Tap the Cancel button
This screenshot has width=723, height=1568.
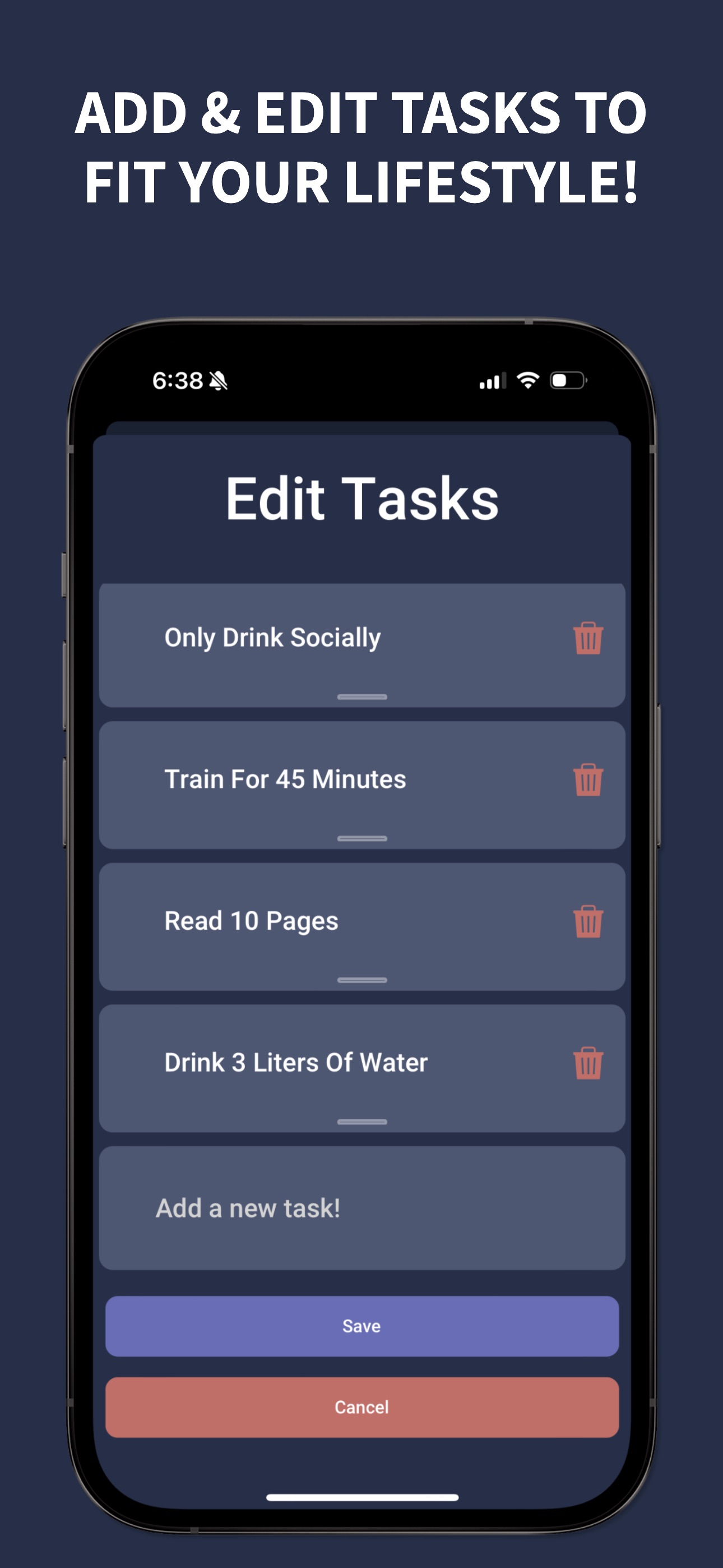(x=361, y=1406)
